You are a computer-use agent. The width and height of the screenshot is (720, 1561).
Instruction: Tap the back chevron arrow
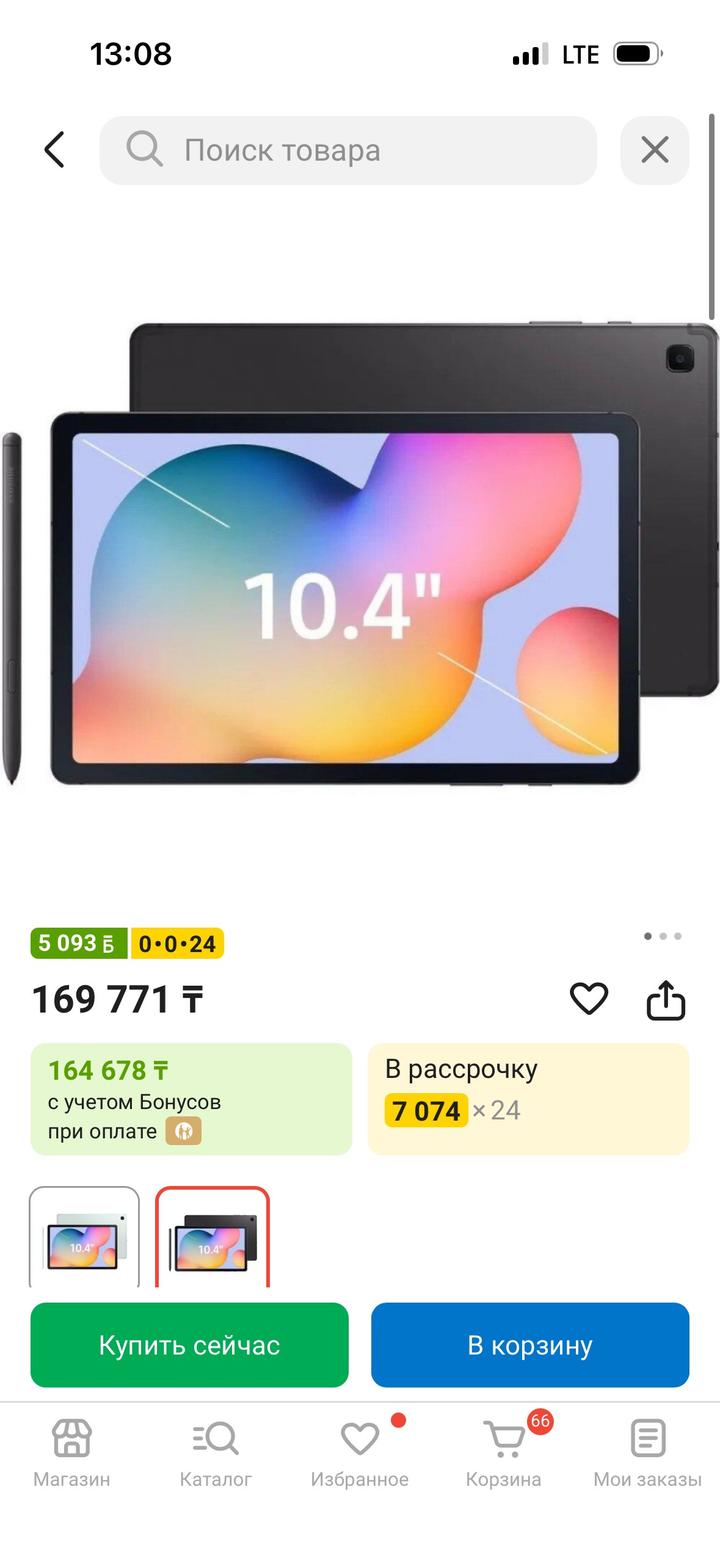52,150
